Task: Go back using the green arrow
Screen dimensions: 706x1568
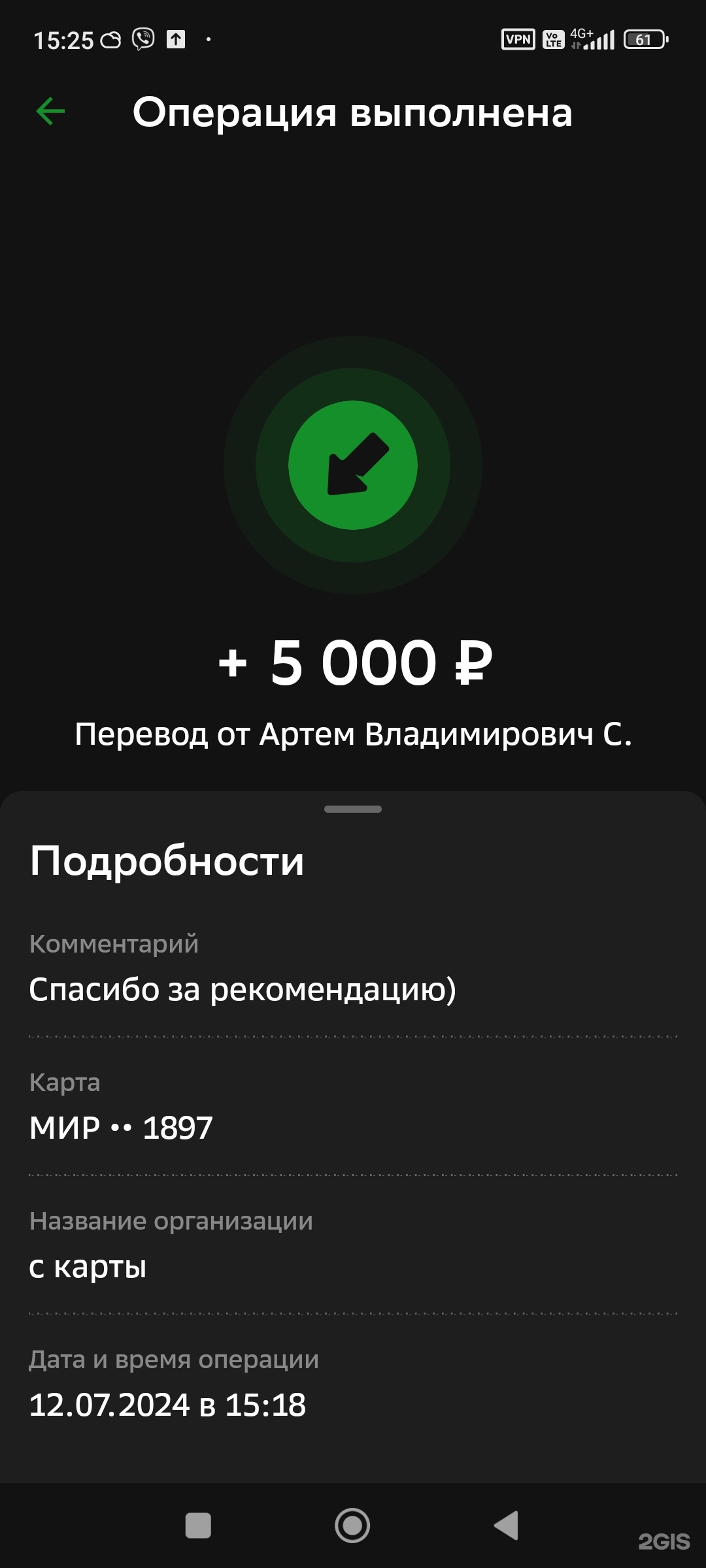Action: pyautogui.click(x=50, y=111)
